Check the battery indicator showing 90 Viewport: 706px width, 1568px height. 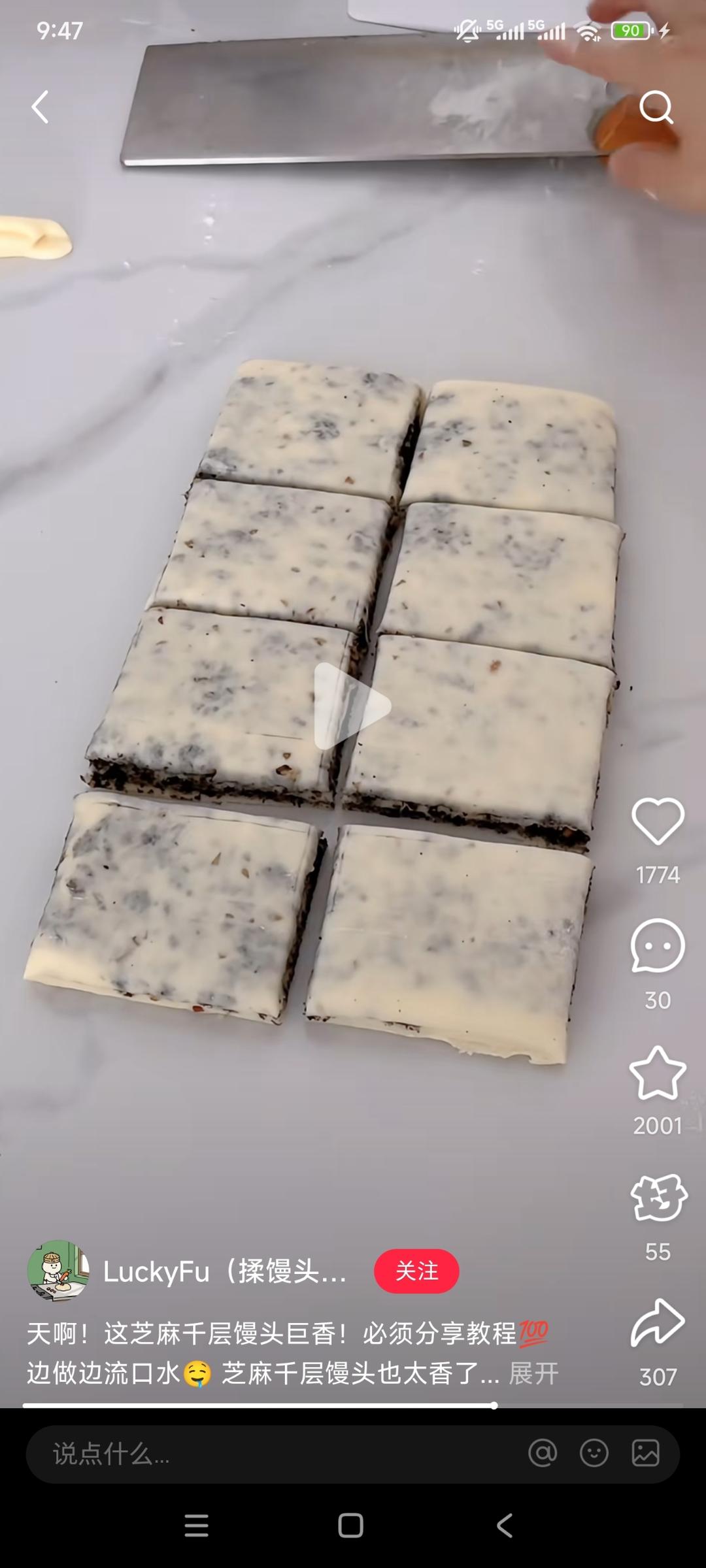(x=630, y=30)
